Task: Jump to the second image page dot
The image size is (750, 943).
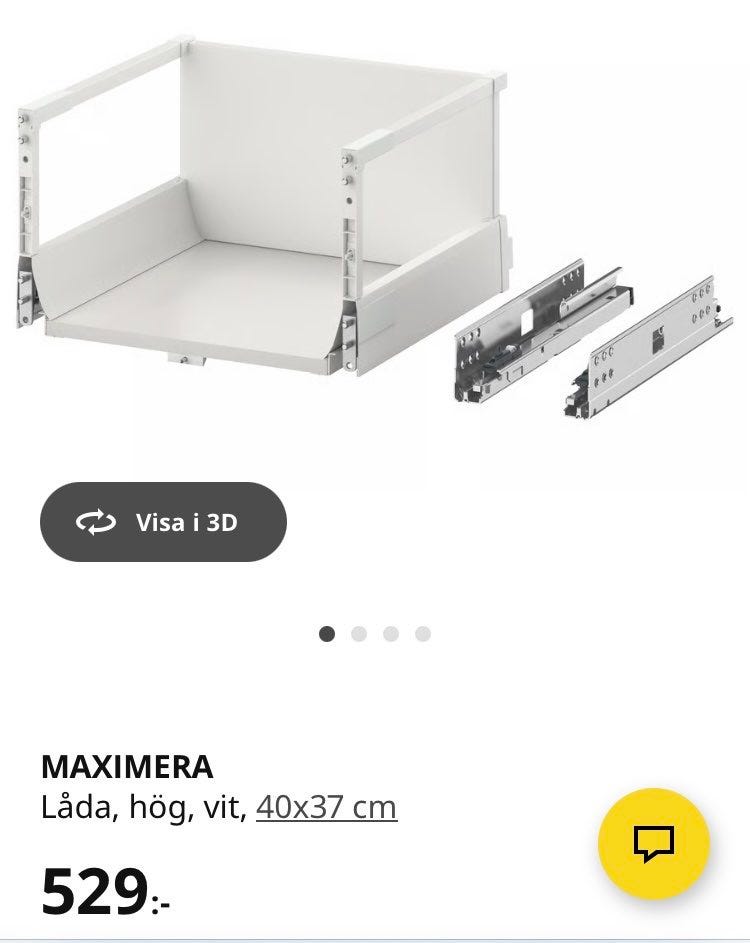Action: point(359,634)
